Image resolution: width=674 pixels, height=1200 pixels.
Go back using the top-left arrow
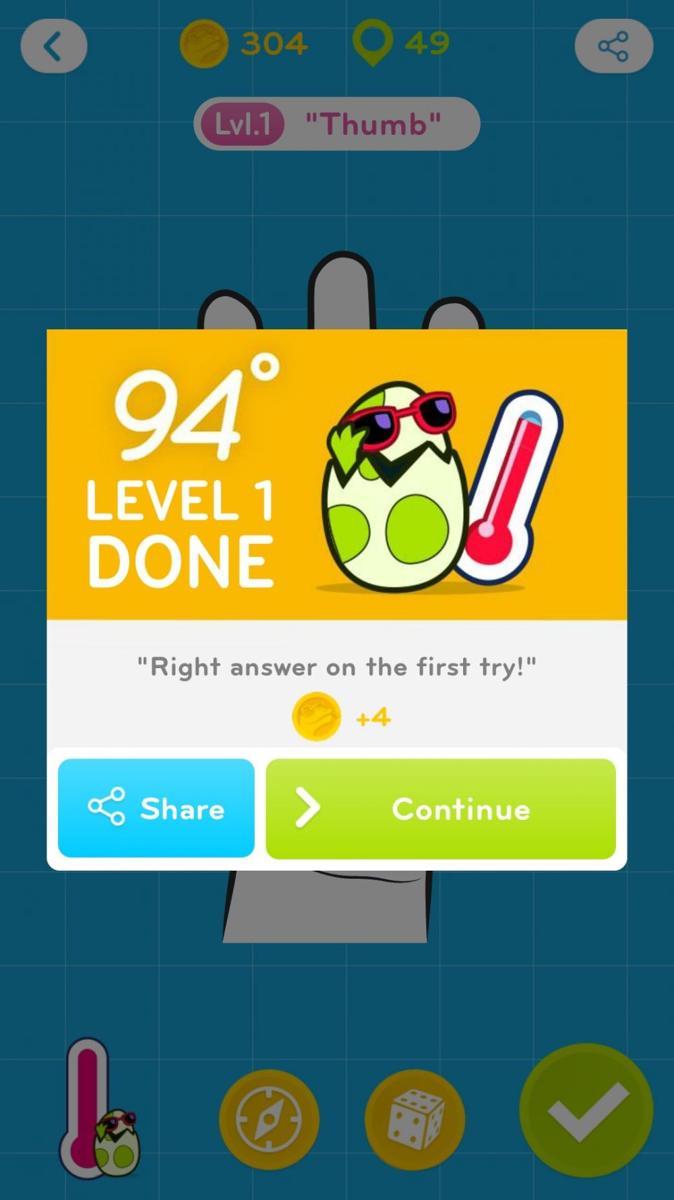(x=54, y=47)
